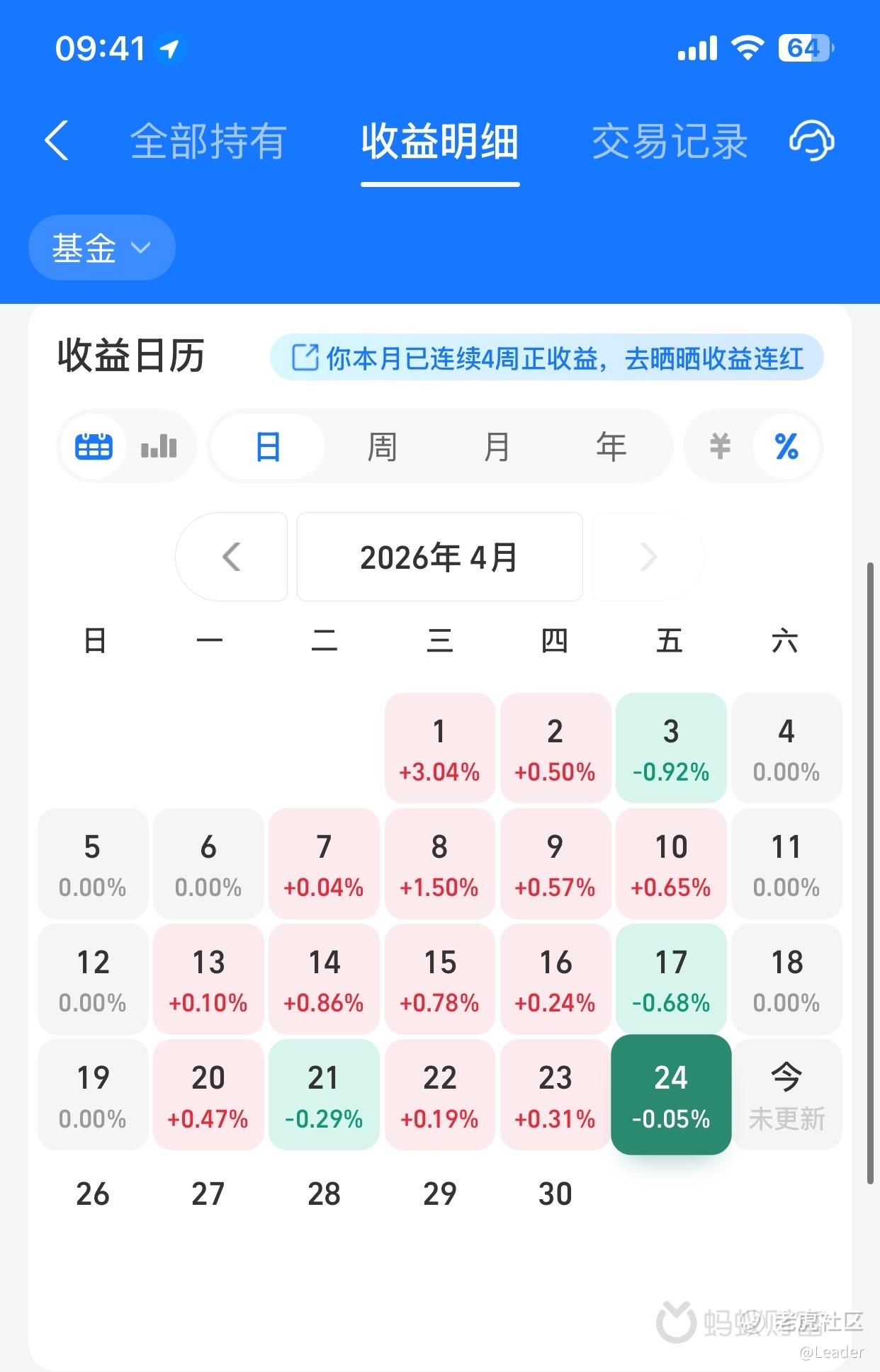The height and width of the screenshot is (1372, 880).
Task: Select the calendar view icon
Action: coord(94,447)
